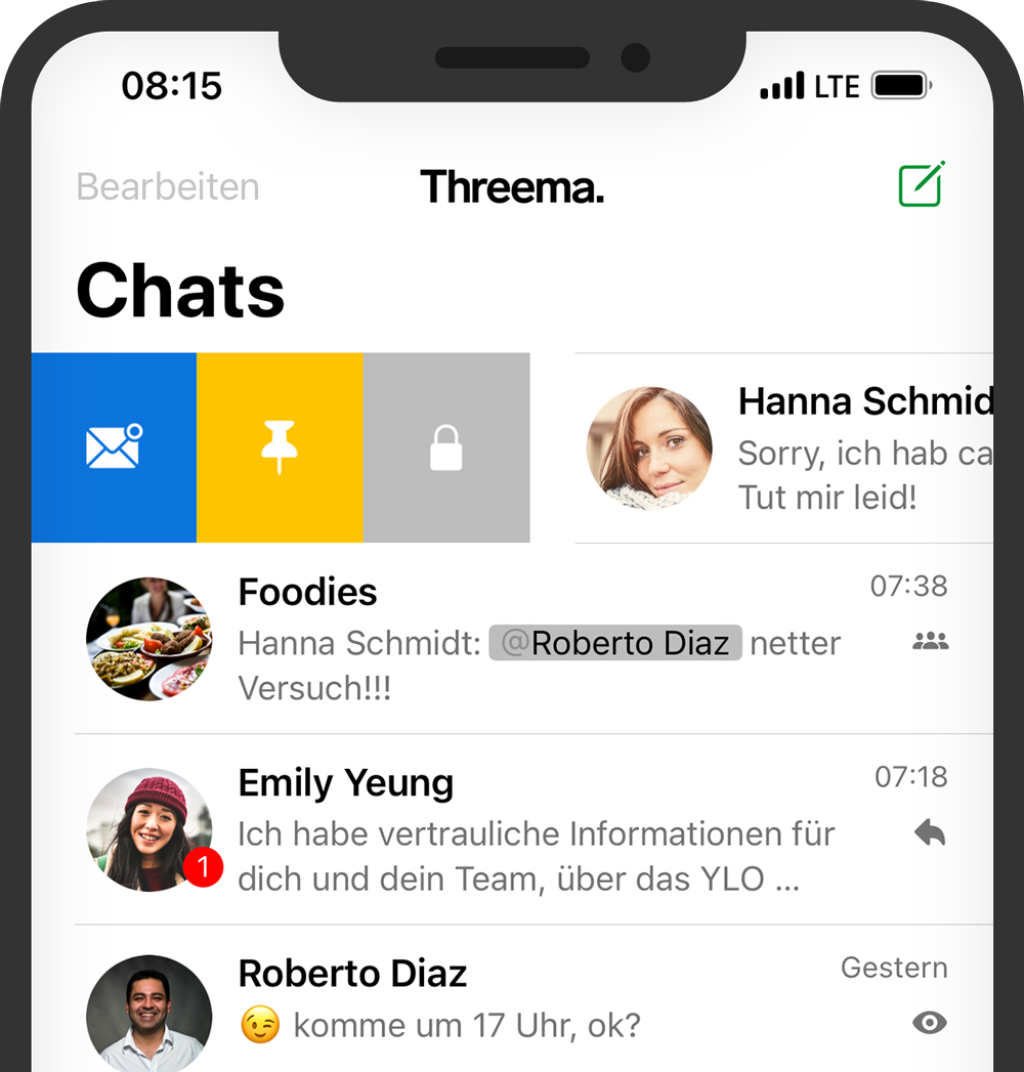The height and width of the screenshot is (1072, 1024).
Task: Click the eye read-receipt icon on Roberto Diaz's chat
Action: click(x=930, y=1022)
